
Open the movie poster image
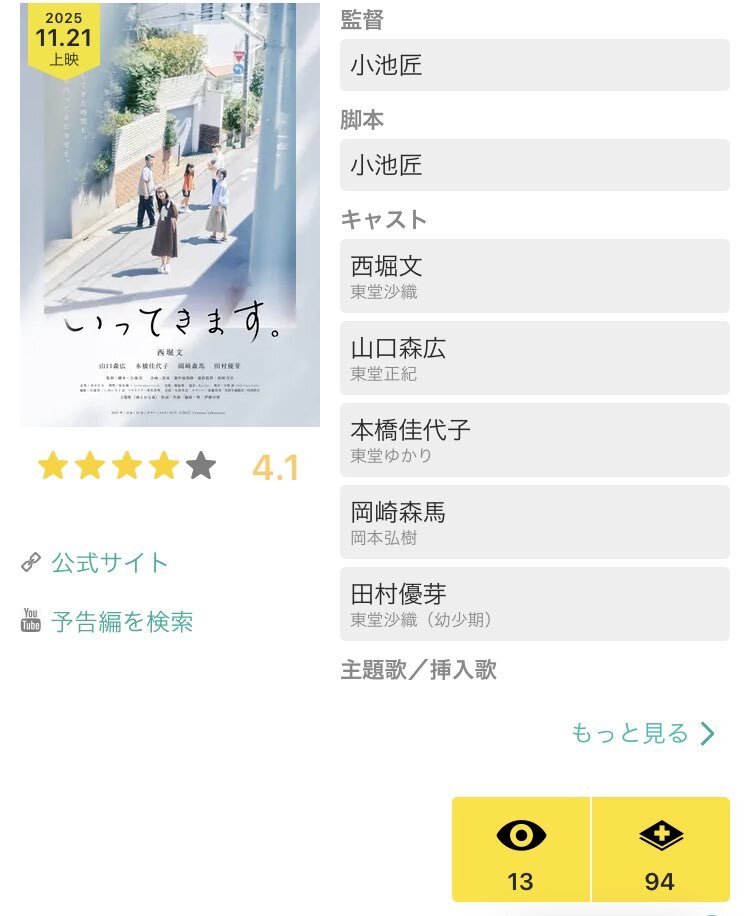(x=170, y=215)
